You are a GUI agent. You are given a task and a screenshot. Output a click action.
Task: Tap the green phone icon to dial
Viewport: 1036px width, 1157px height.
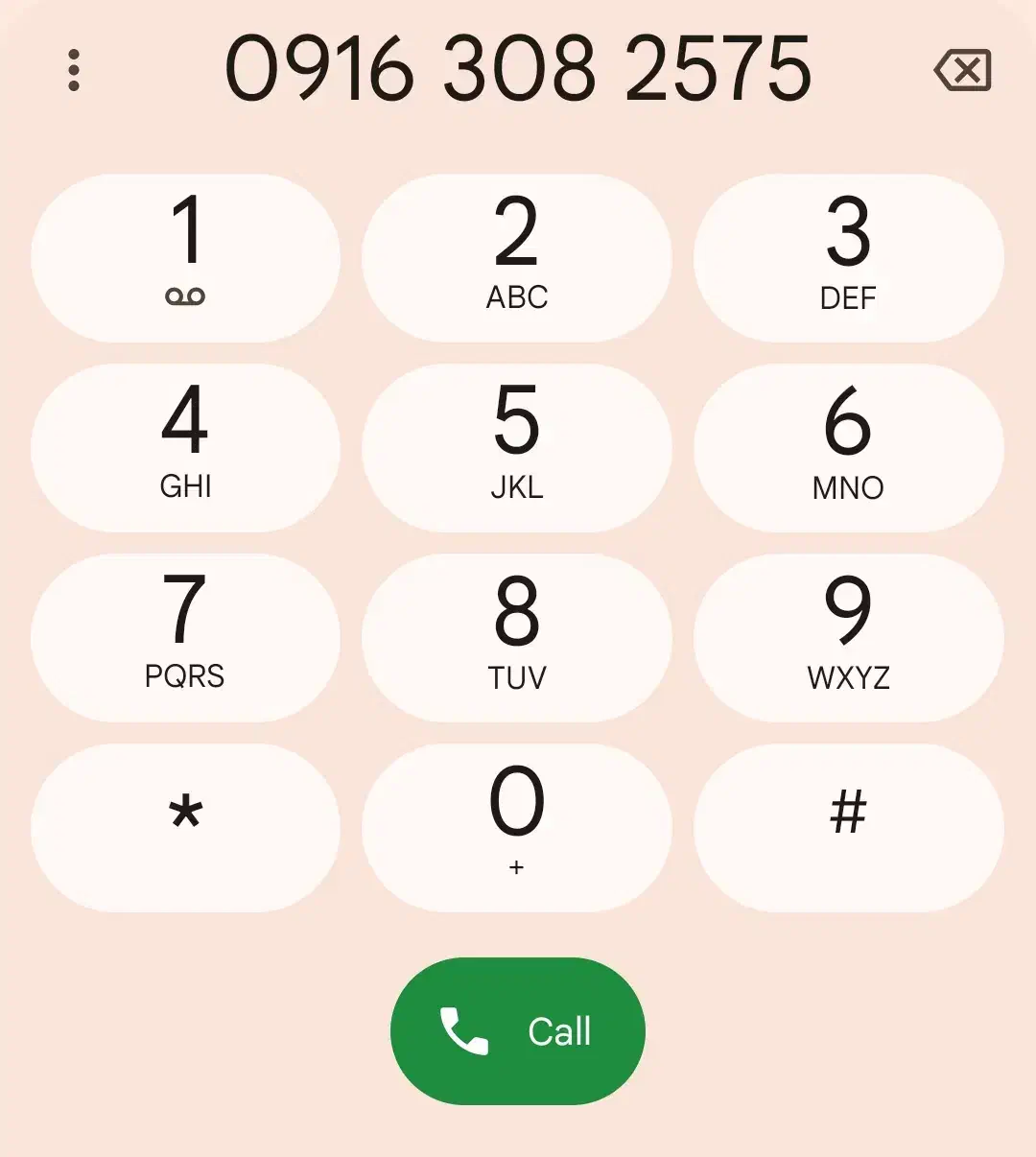pos(466,1030)
